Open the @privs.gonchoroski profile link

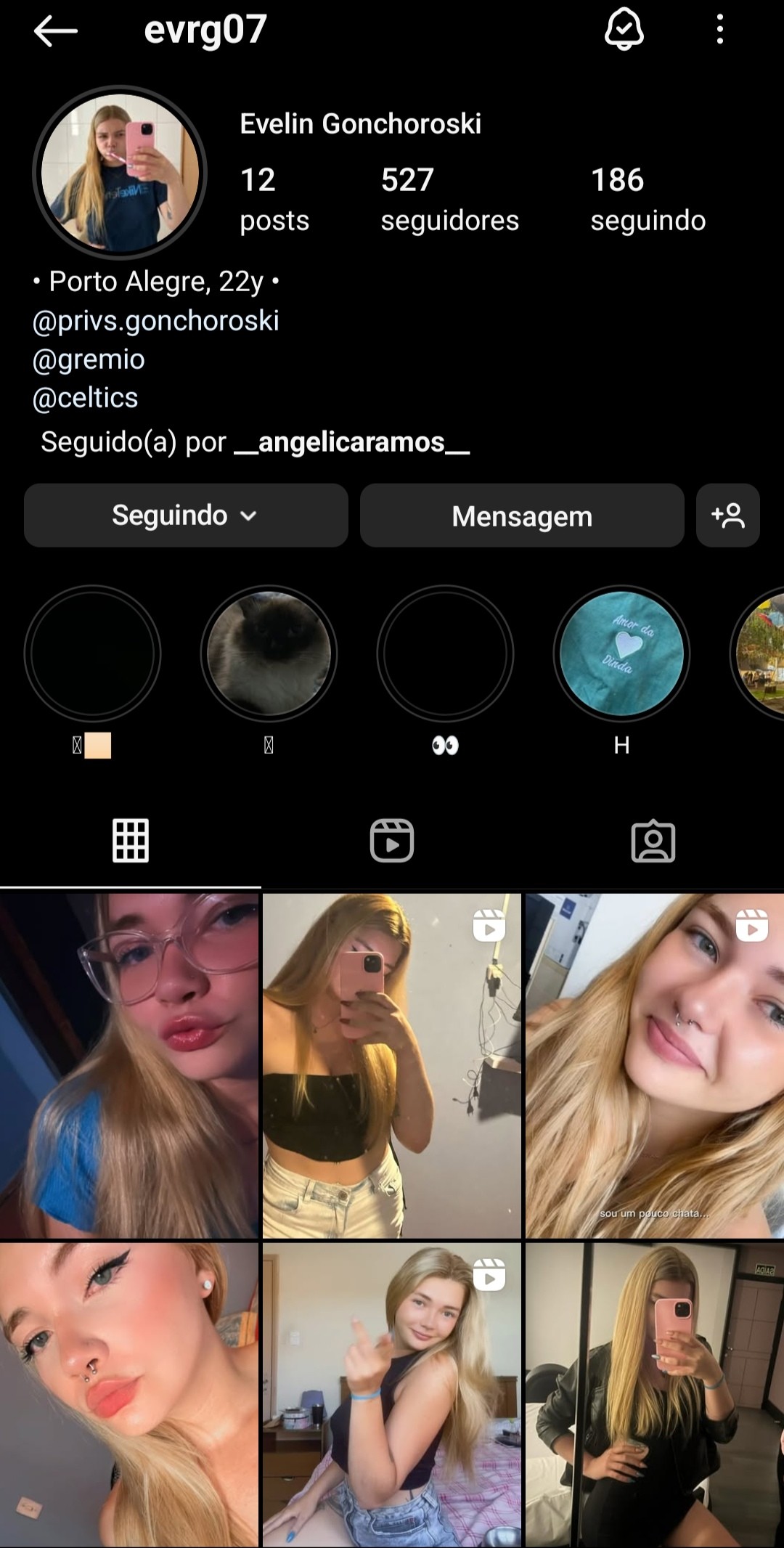(x=155, y=321)
